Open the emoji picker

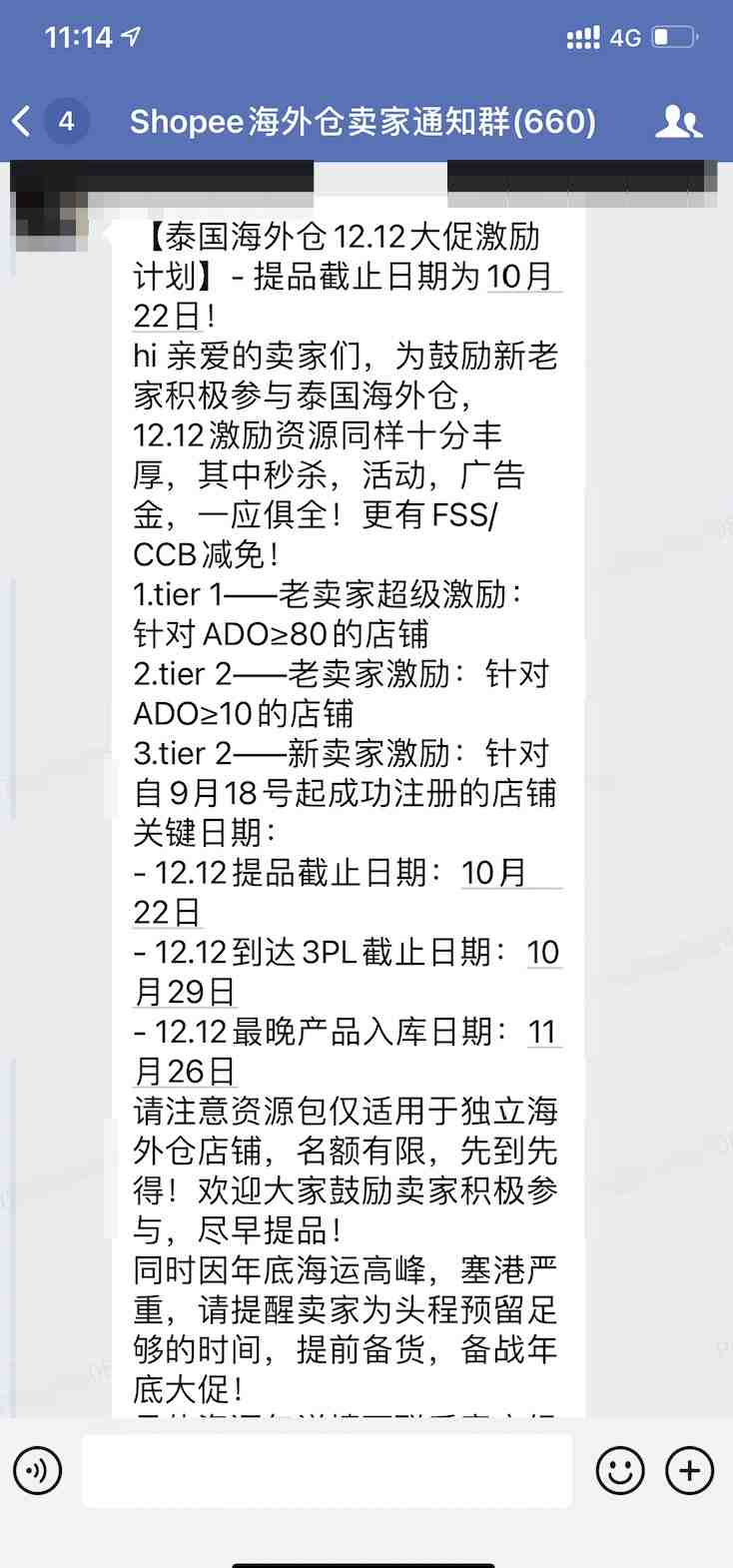point(619,1470)
